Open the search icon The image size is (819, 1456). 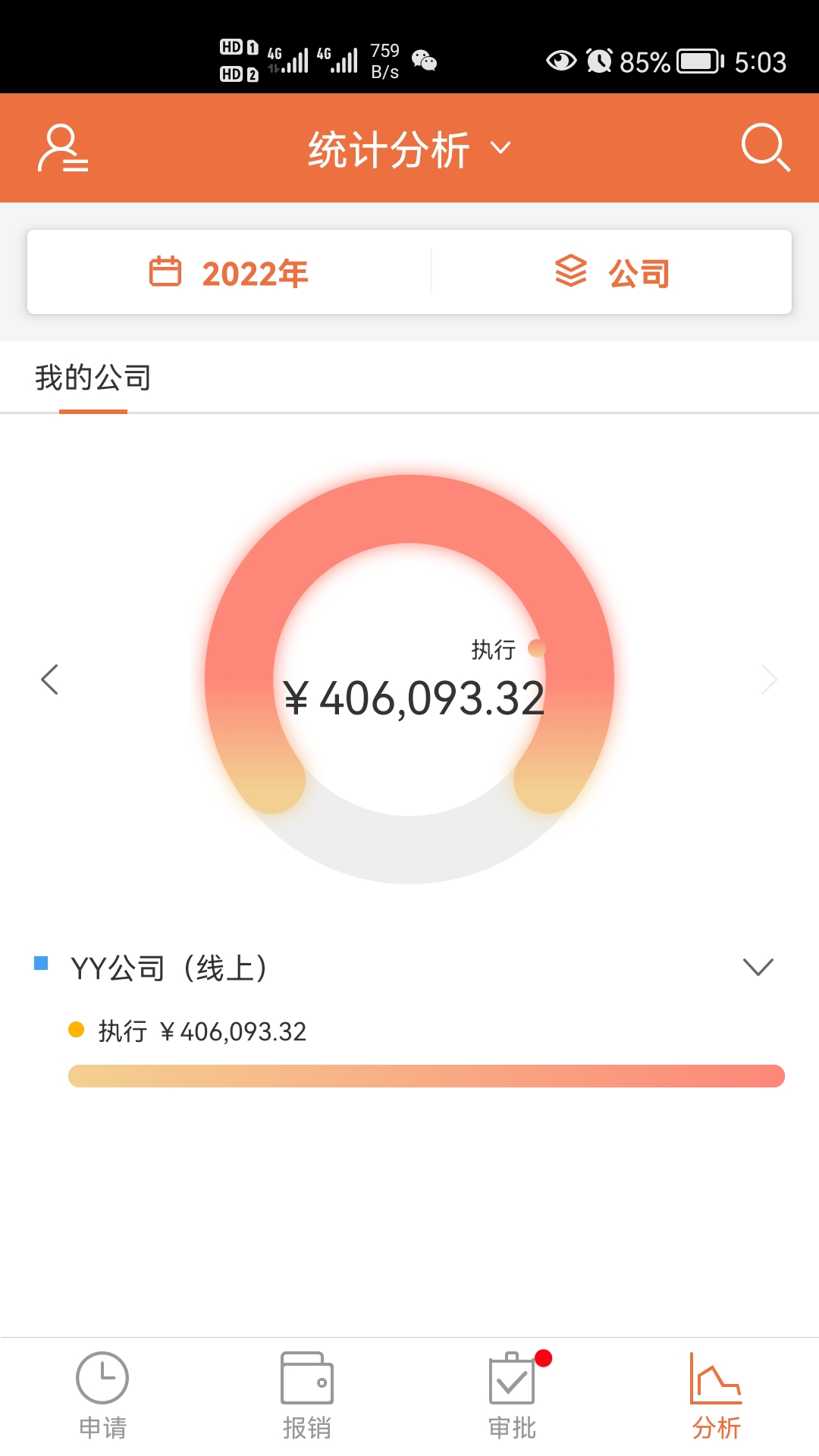(765, 147)
